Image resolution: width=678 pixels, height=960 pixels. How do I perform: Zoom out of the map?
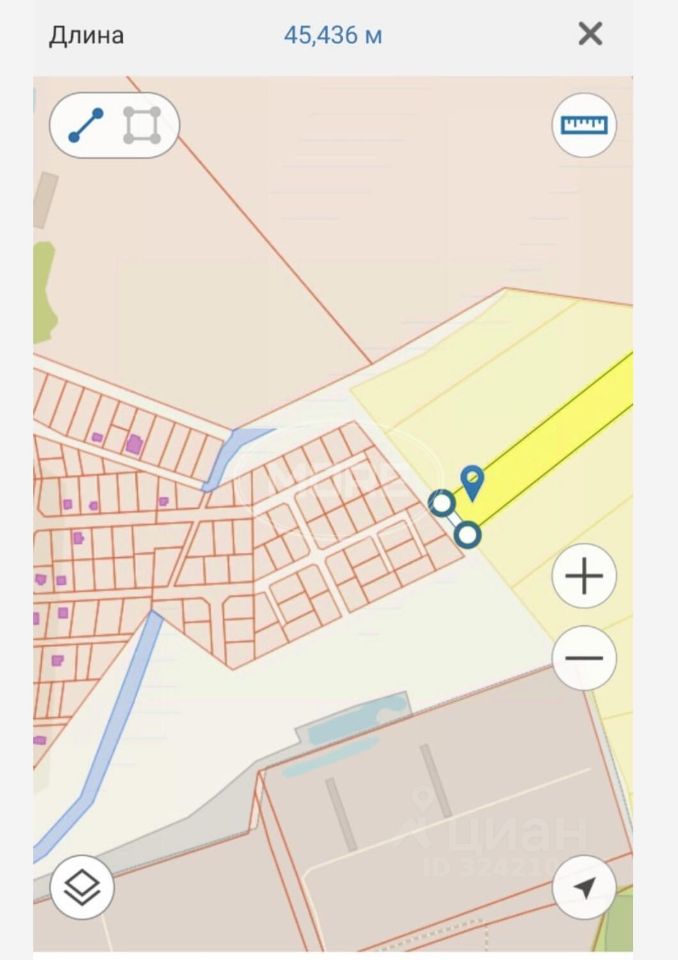[584, 658]
